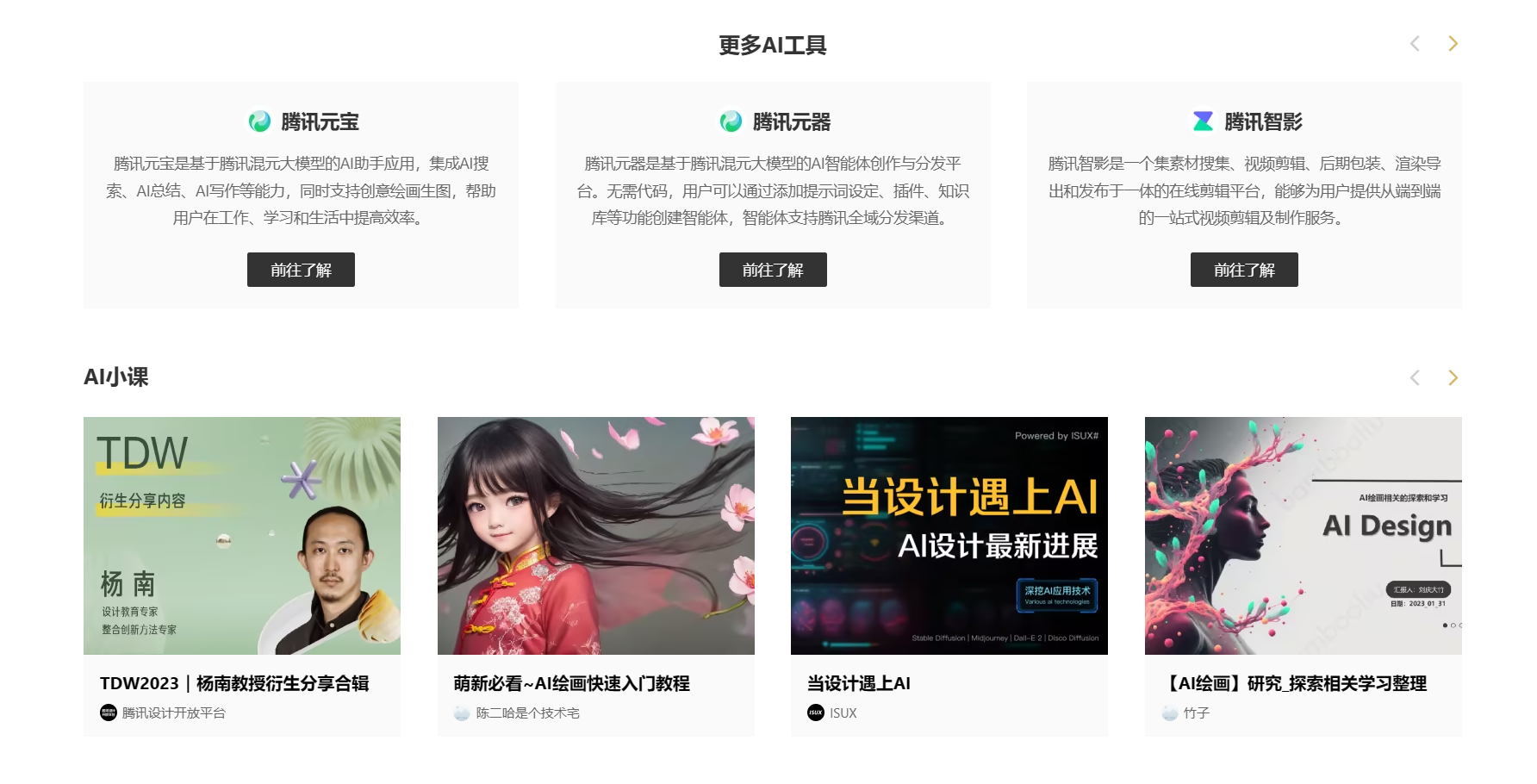1537x784 pixels.
Task: Show next AI tools with right arrow
Action: [x=1453, y=44]
